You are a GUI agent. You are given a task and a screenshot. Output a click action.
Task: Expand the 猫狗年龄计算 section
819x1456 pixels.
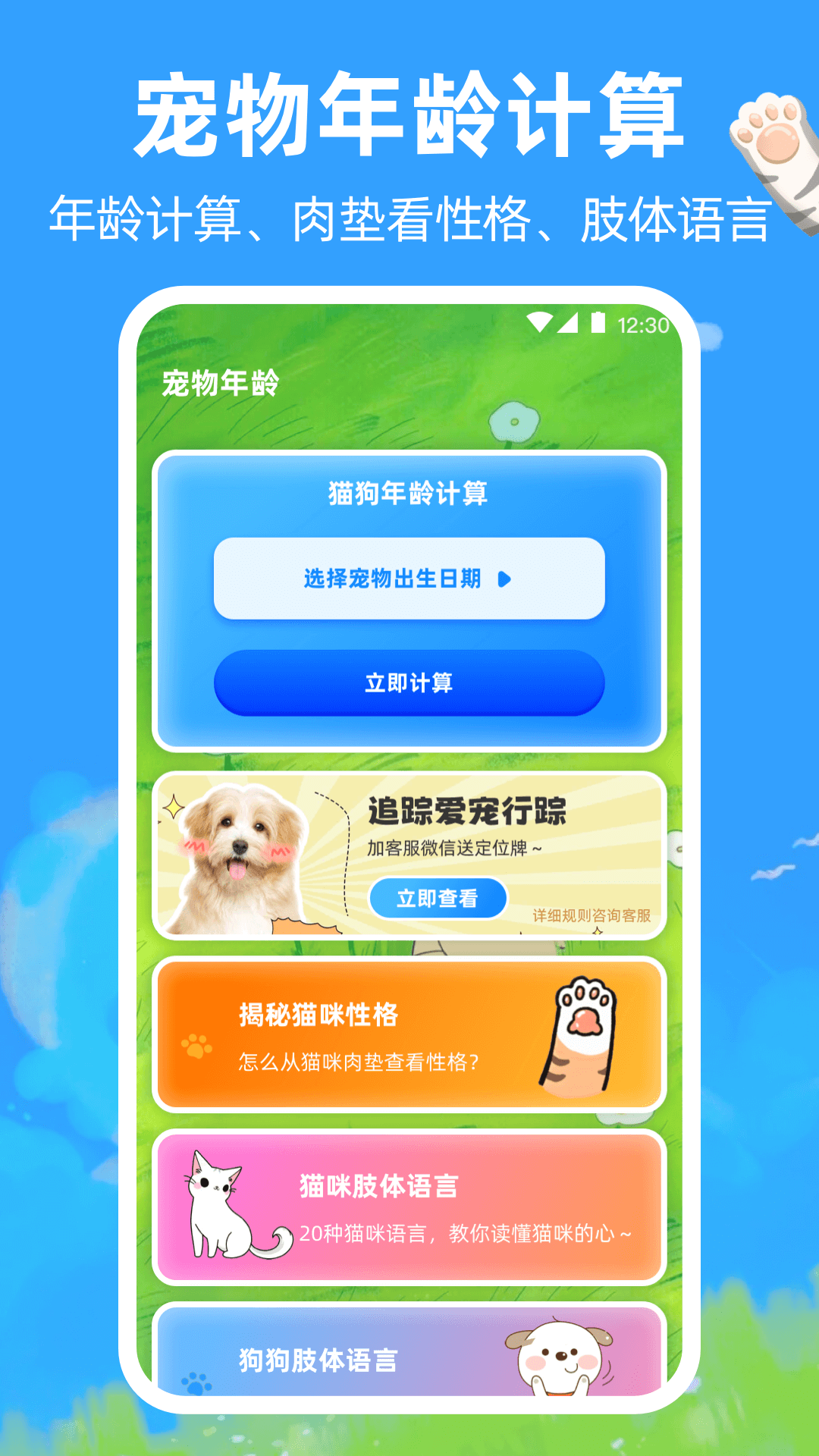(x=409, y=491)
